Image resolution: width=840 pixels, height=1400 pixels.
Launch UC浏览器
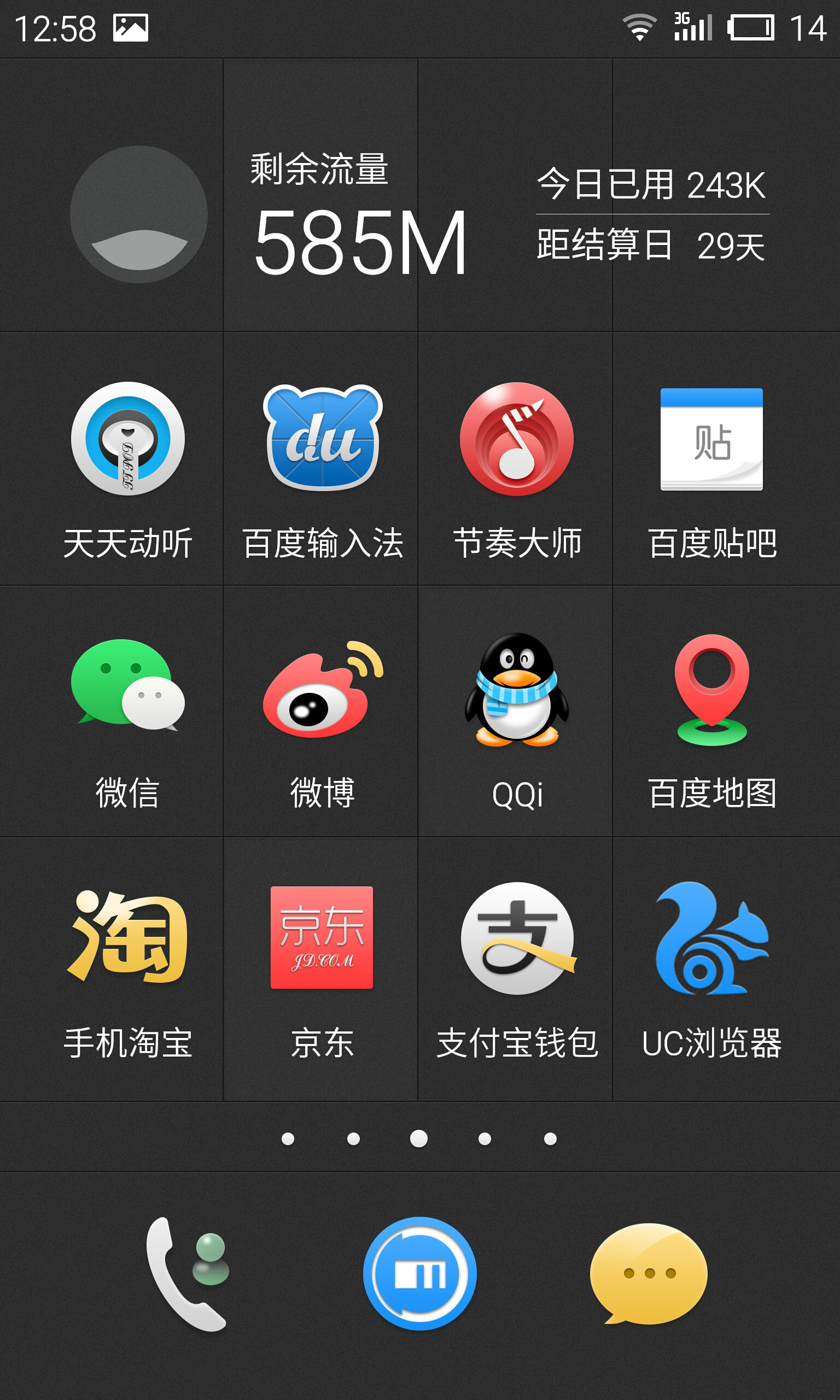tap(711, 938)
